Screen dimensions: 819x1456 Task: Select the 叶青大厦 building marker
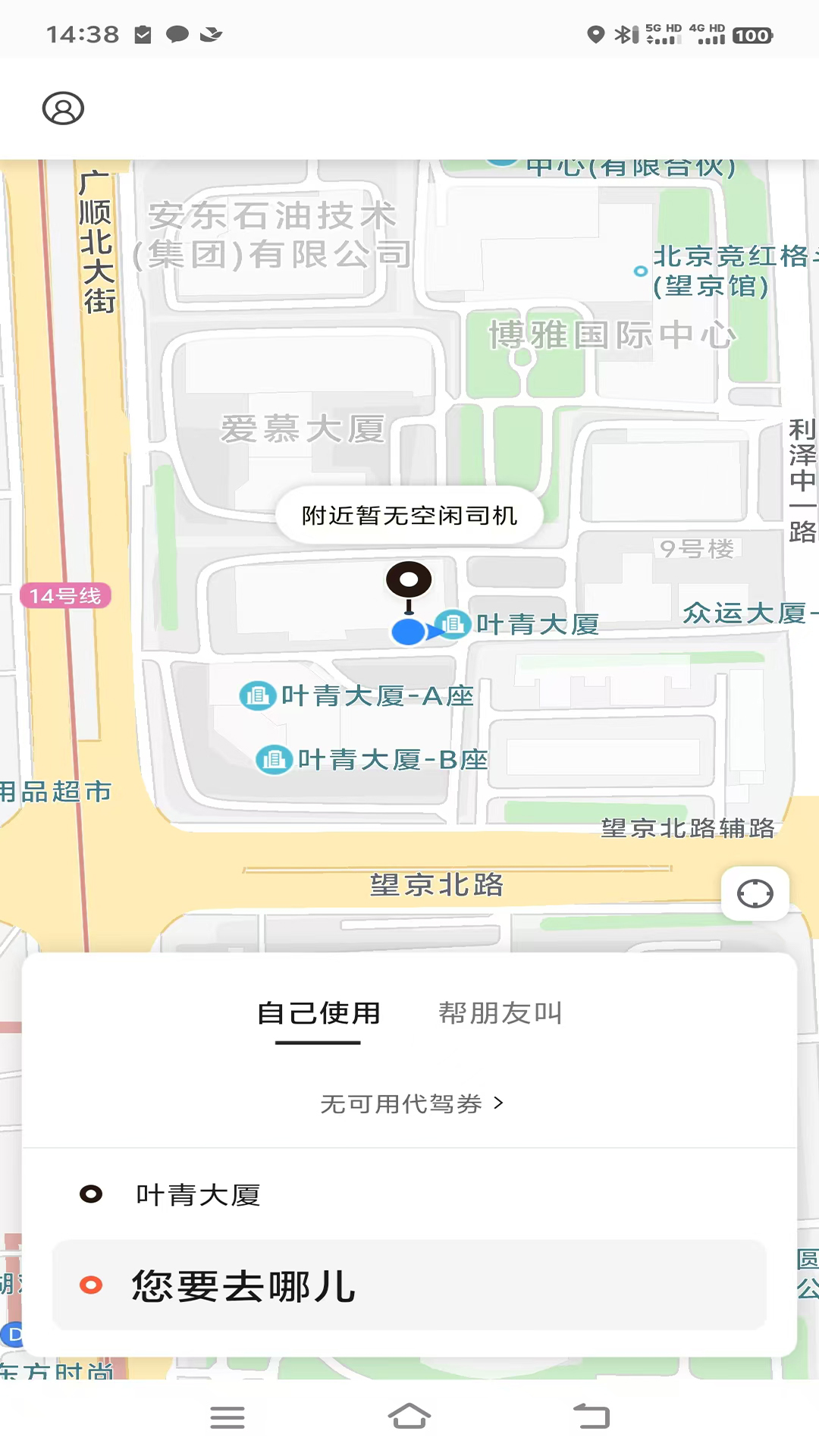point(452,625)
